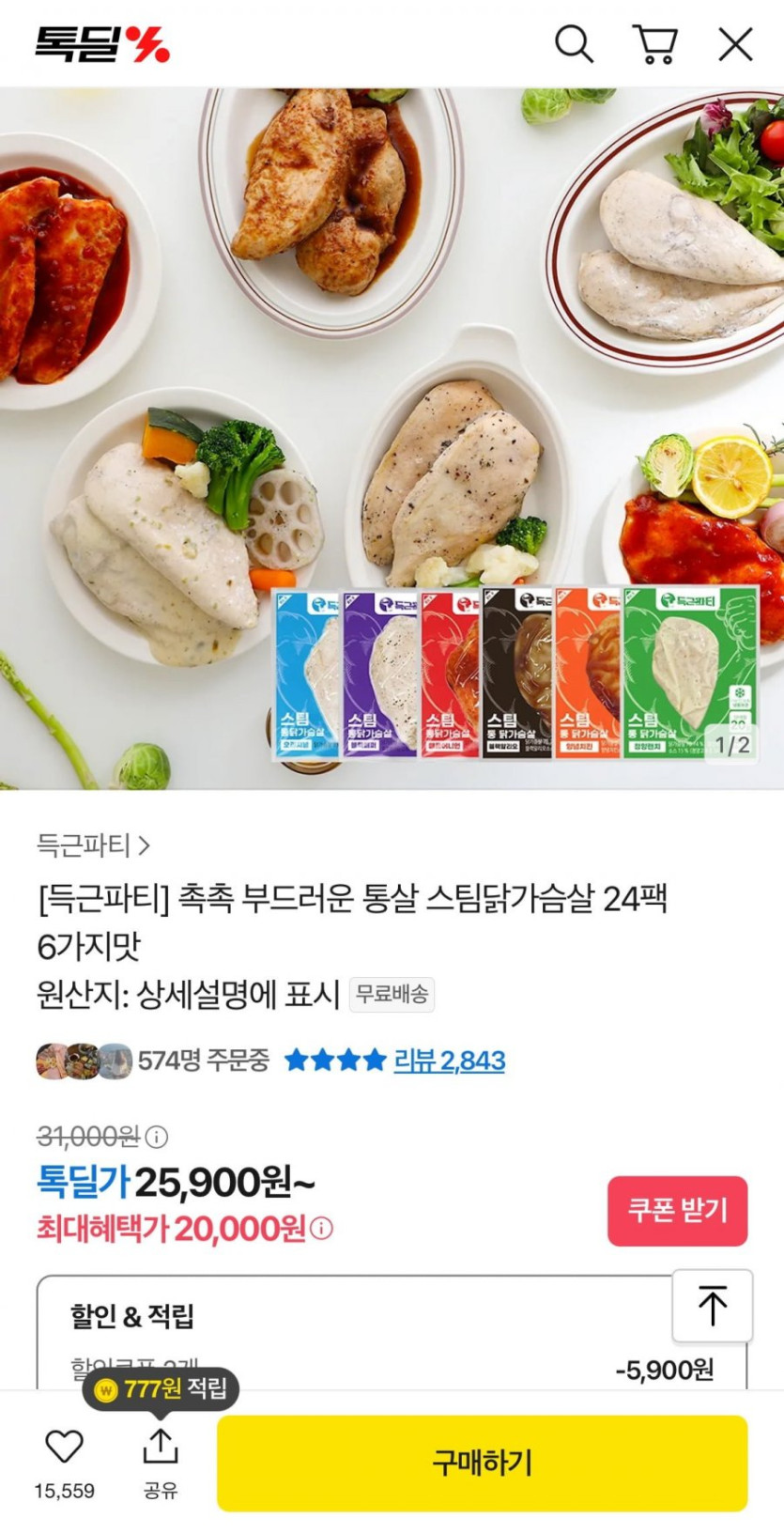The image size is (784, 1534).
Task: Open the 득근파티 brand store link
Action: (93, 845)
